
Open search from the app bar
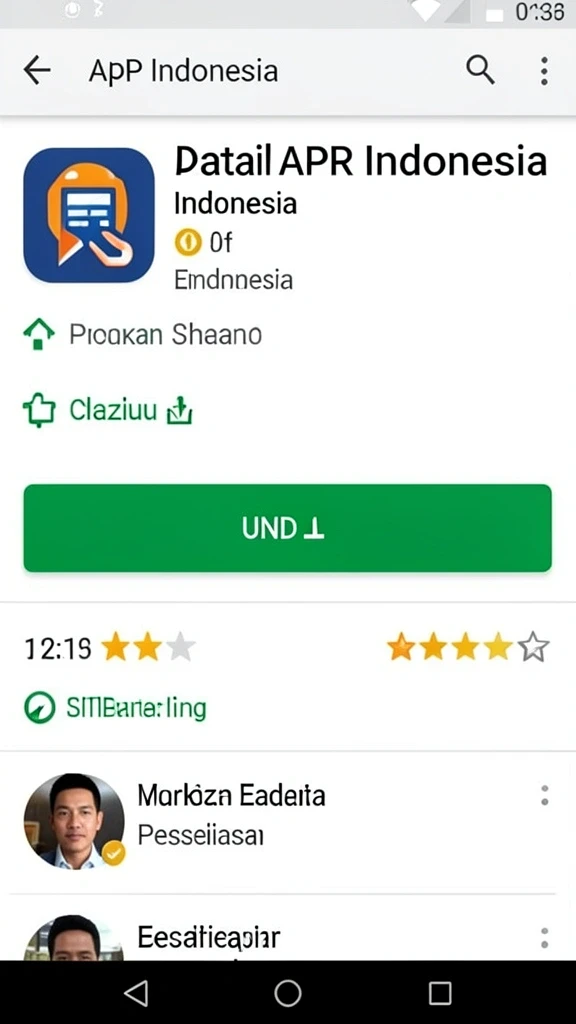[x=480, y=70]
